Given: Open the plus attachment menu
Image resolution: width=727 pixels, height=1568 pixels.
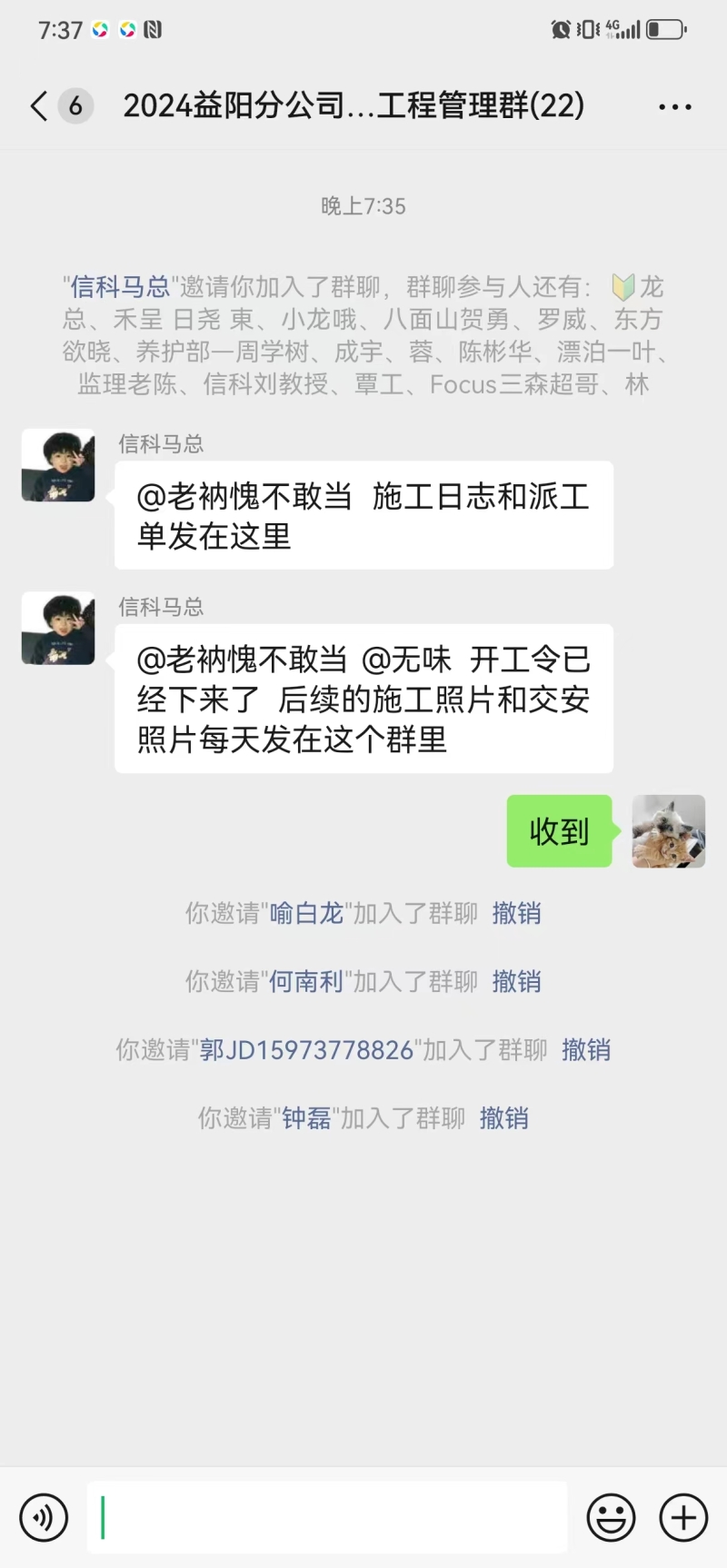Looking at the screenshot, I should coord(683,1517).
